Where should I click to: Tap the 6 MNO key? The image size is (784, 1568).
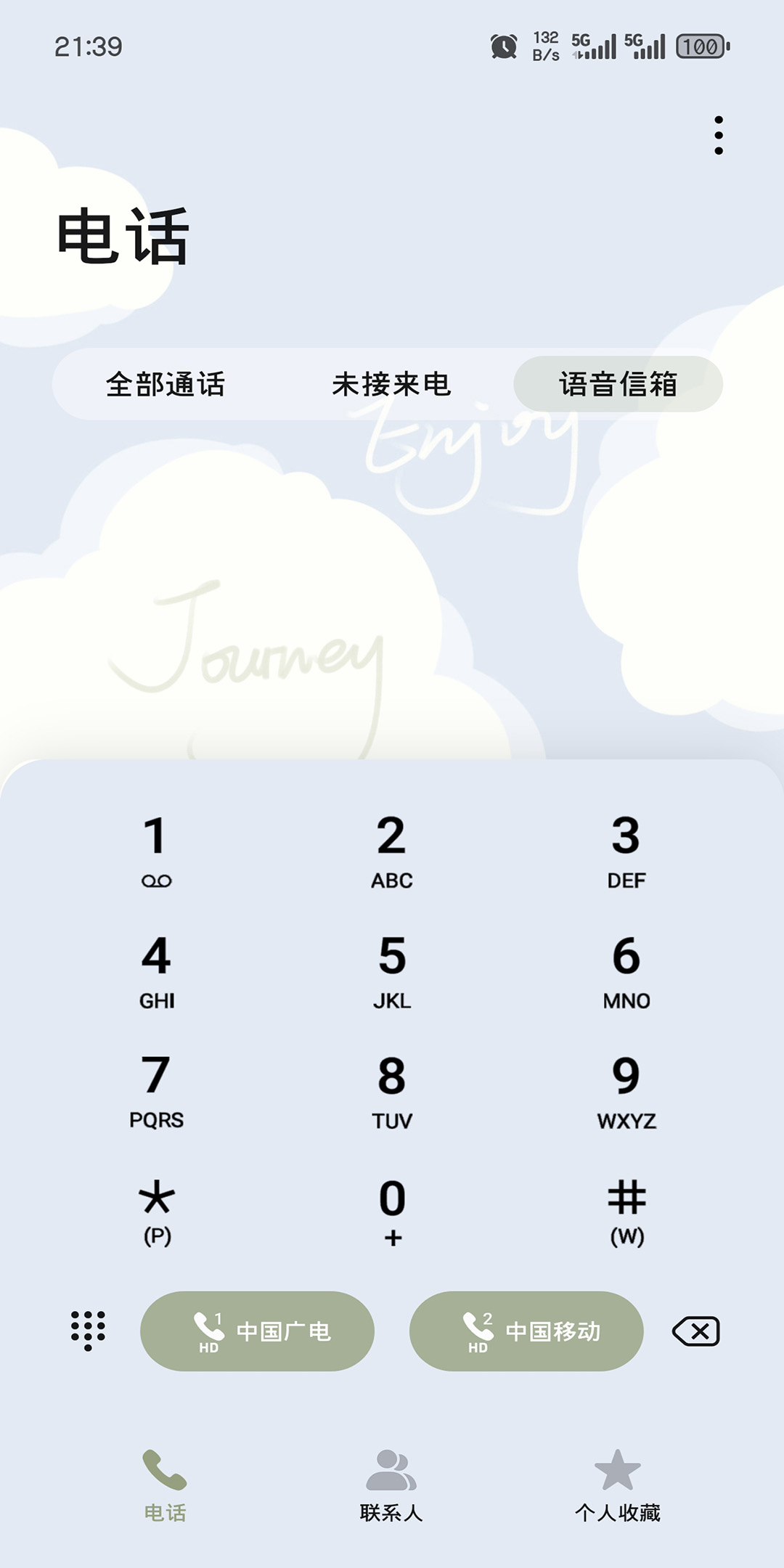pos(626,970)
